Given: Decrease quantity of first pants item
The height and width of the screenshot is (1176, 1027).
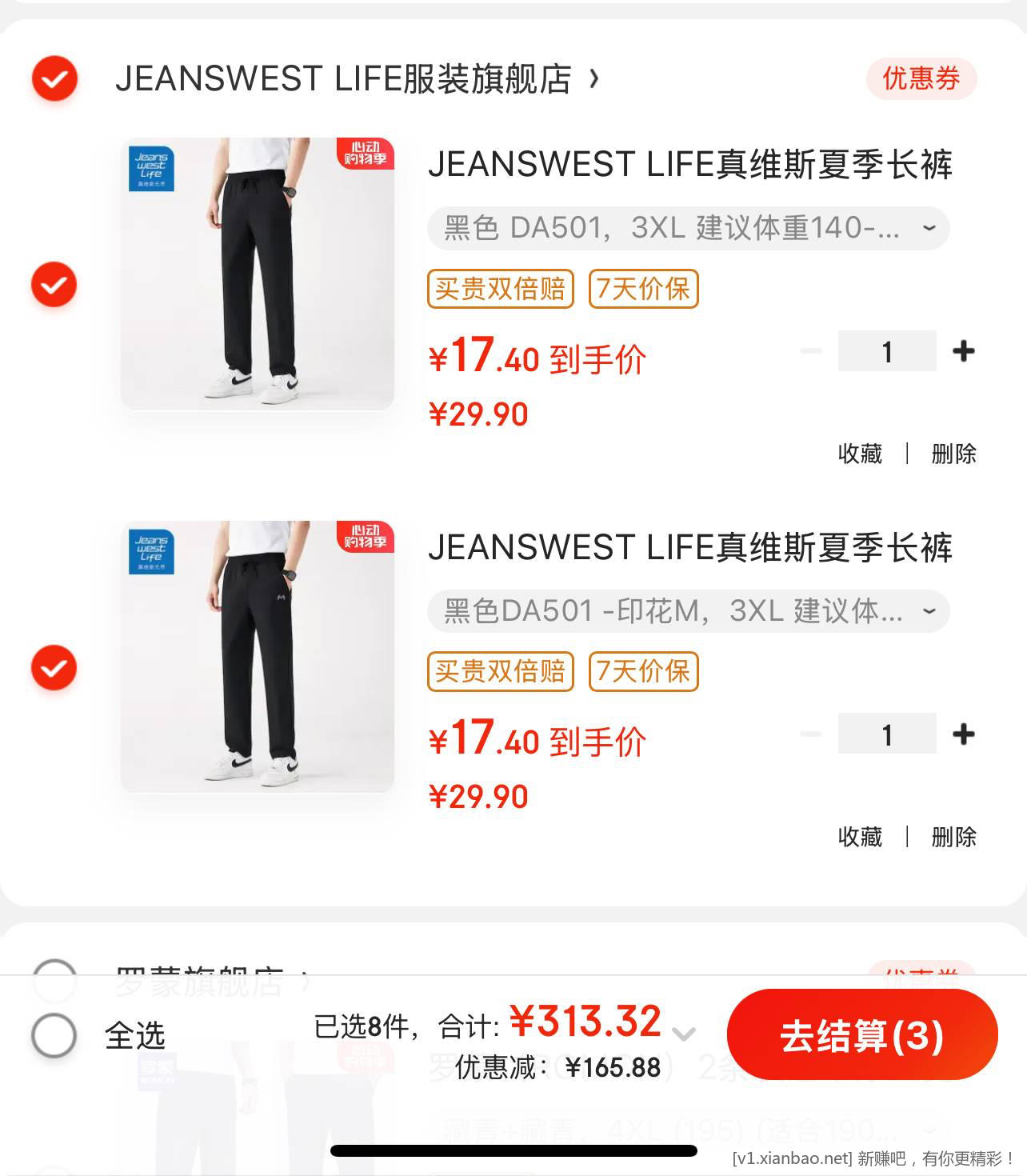Looking at the screenshot, I should [x=811, y=350].
